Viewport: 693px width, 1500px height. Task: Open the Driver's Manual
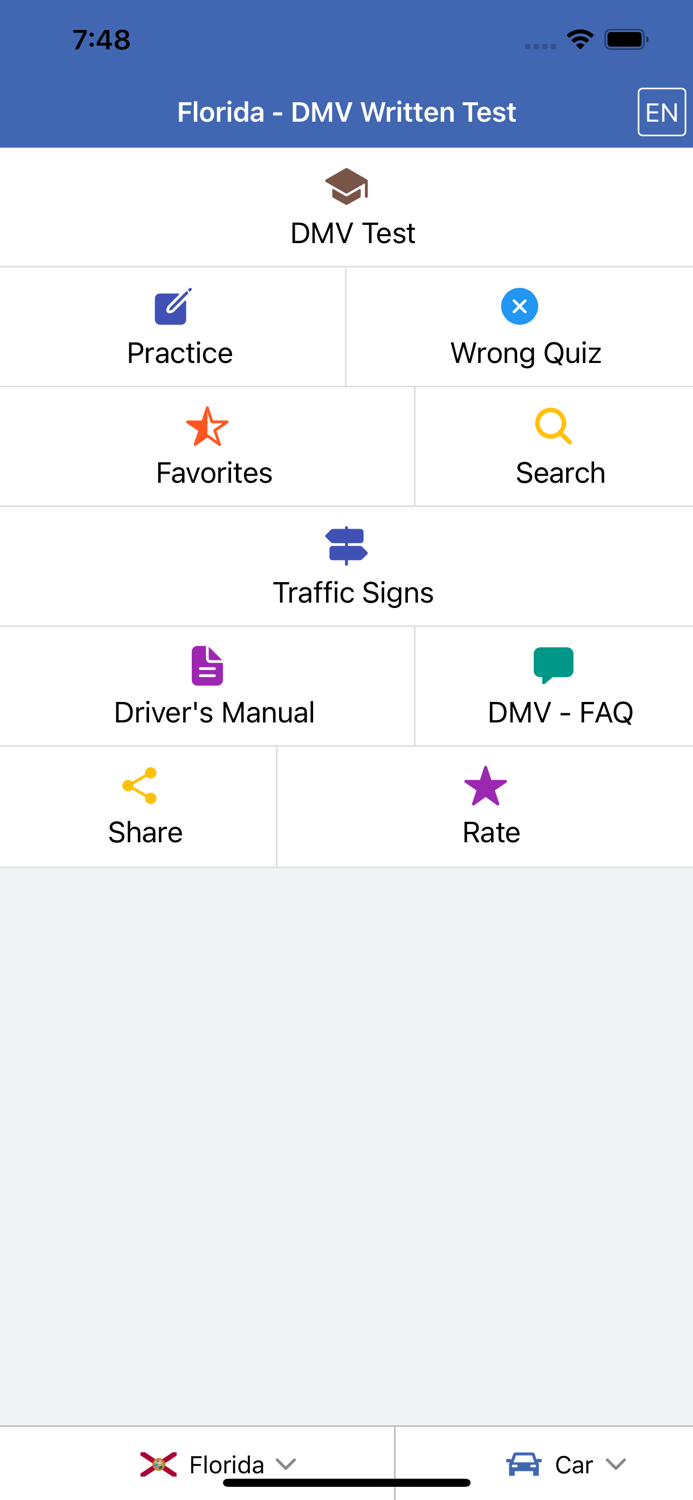(x=207, y=687)
